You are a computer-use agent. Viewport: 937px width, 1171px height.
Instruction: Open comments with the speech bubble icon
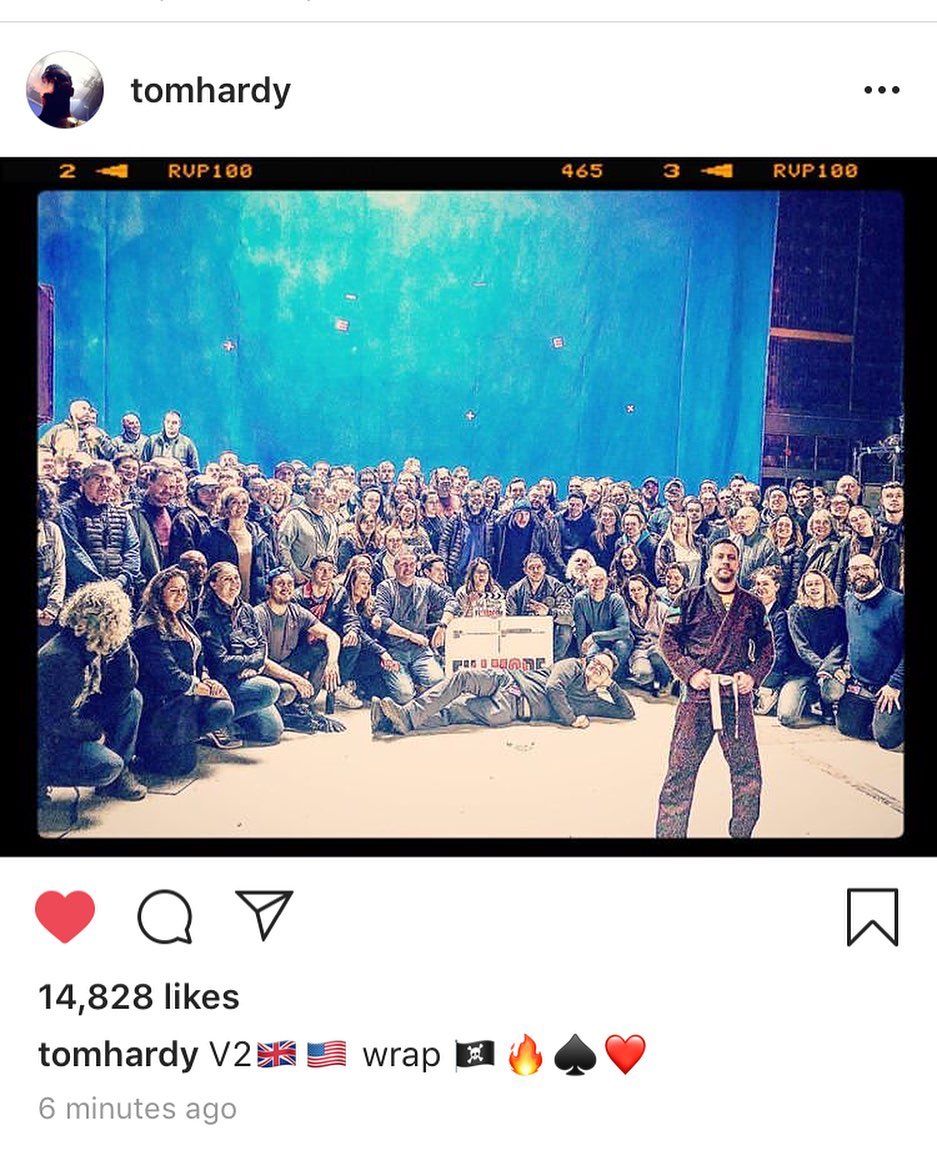[164, 916]
